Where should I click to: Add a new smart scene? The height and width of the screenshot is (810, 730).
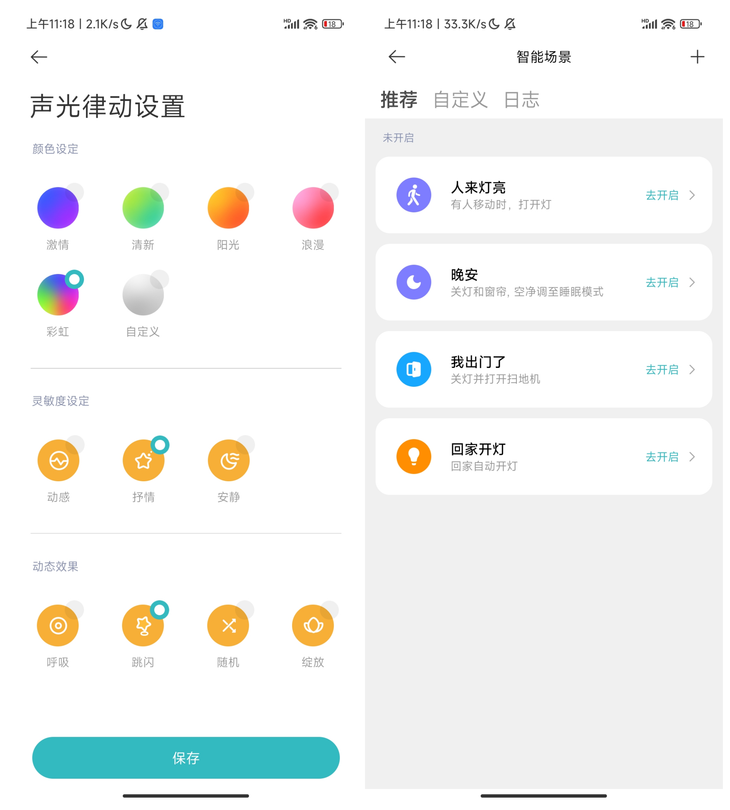[x=697, y=57]
